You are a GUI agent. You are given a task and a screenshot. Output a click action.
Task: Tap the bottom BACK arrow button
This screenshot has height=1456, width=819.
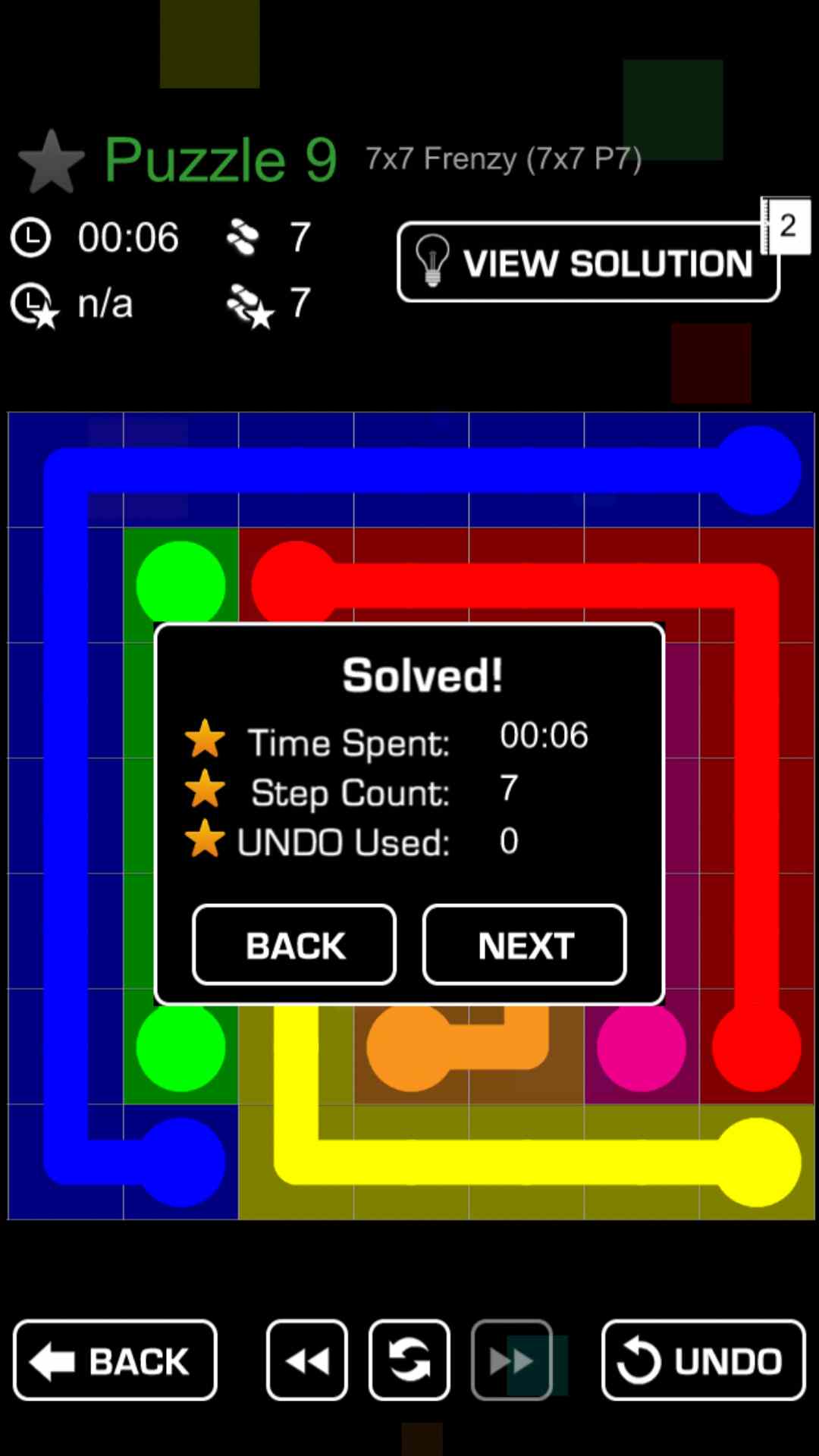(x=115, y=1360)
